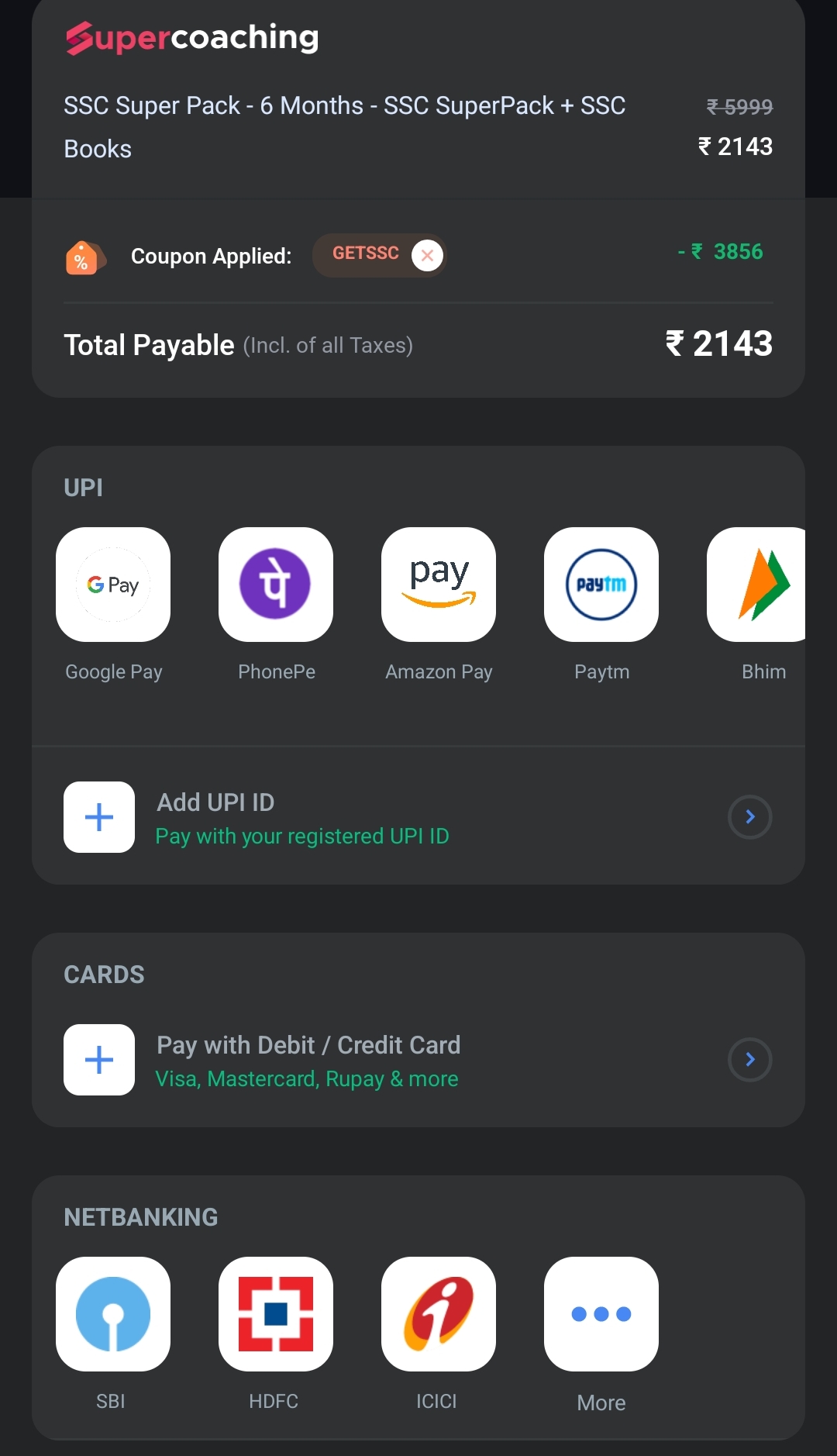The height and width of the screenshot is (1456, 837).
Task: Remove the GETSSC coupon
Action: [427, 255]
